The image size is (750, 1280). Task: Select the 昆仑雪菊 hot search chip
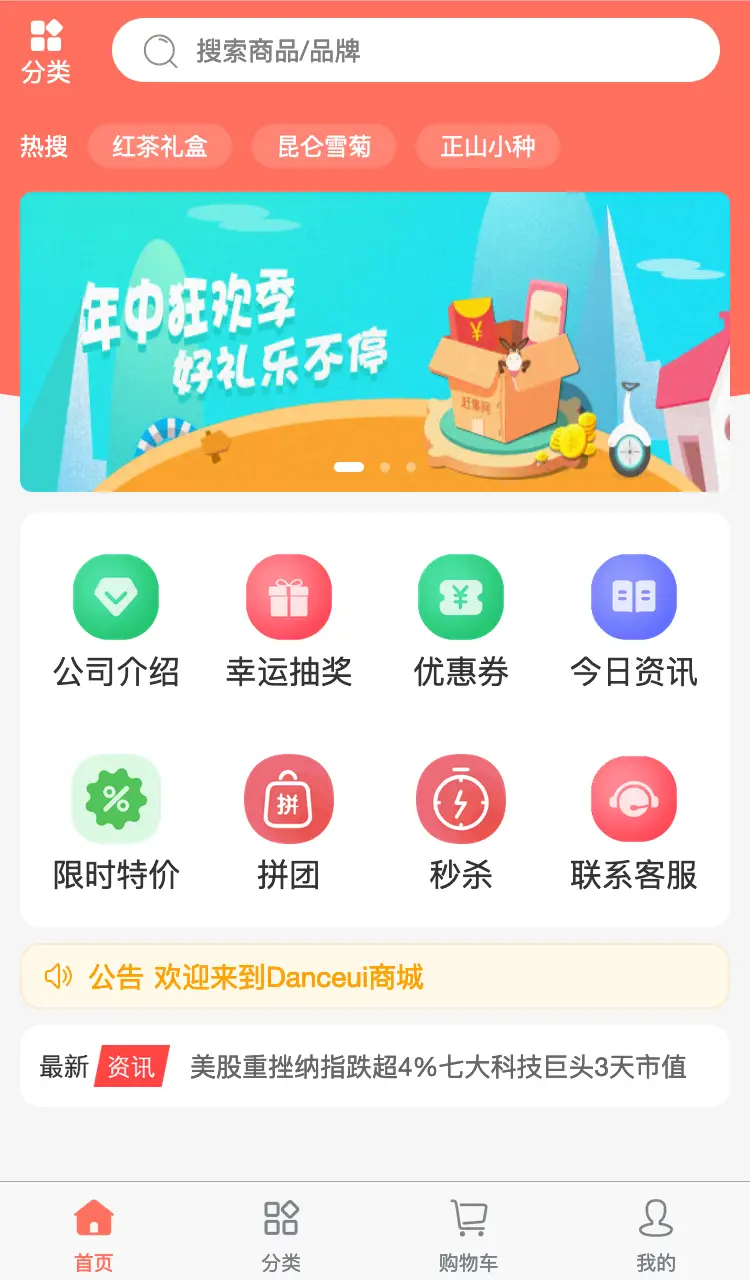(324, 147)
